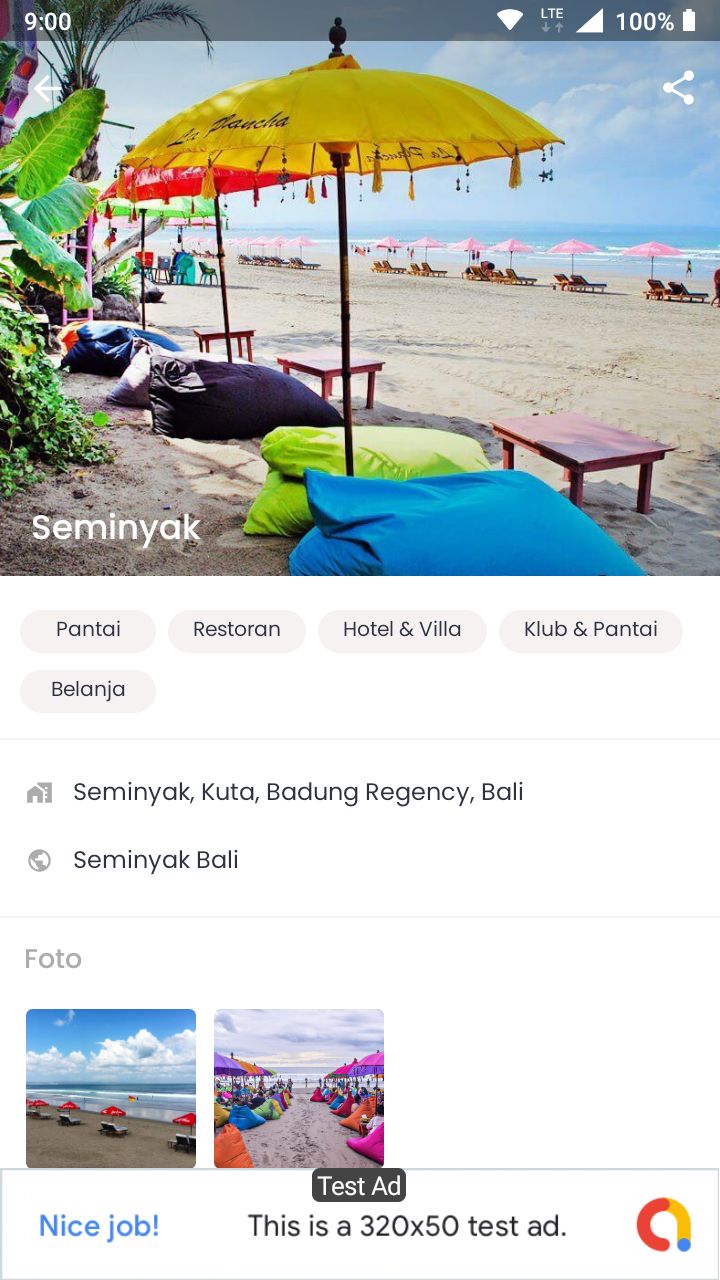Image resolution: width=720 pixels, height=1280 pixels.
Task: Select the Pantai chip
Action: (x=88, y=630)
